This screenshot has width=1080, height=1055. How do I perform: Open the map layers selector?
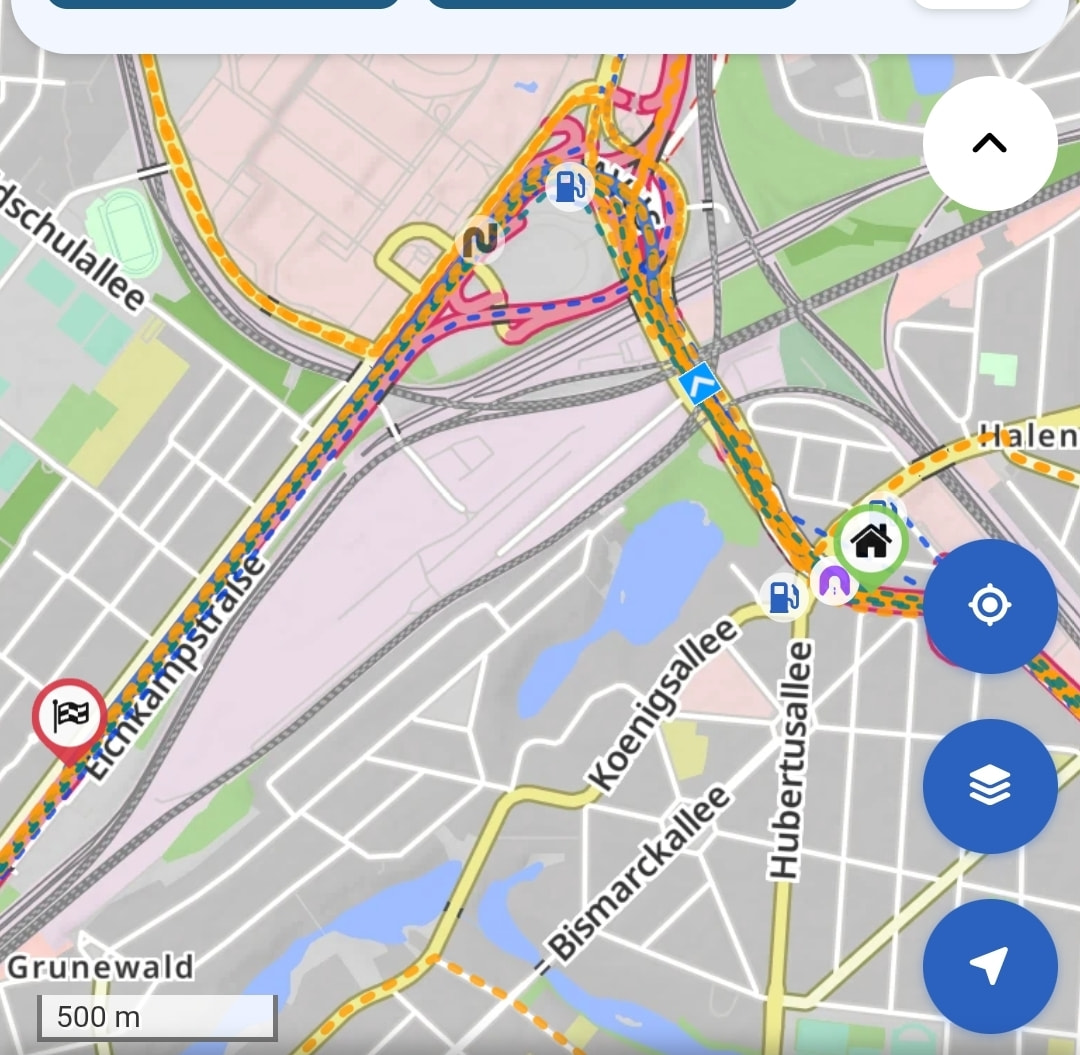point(990,786)
